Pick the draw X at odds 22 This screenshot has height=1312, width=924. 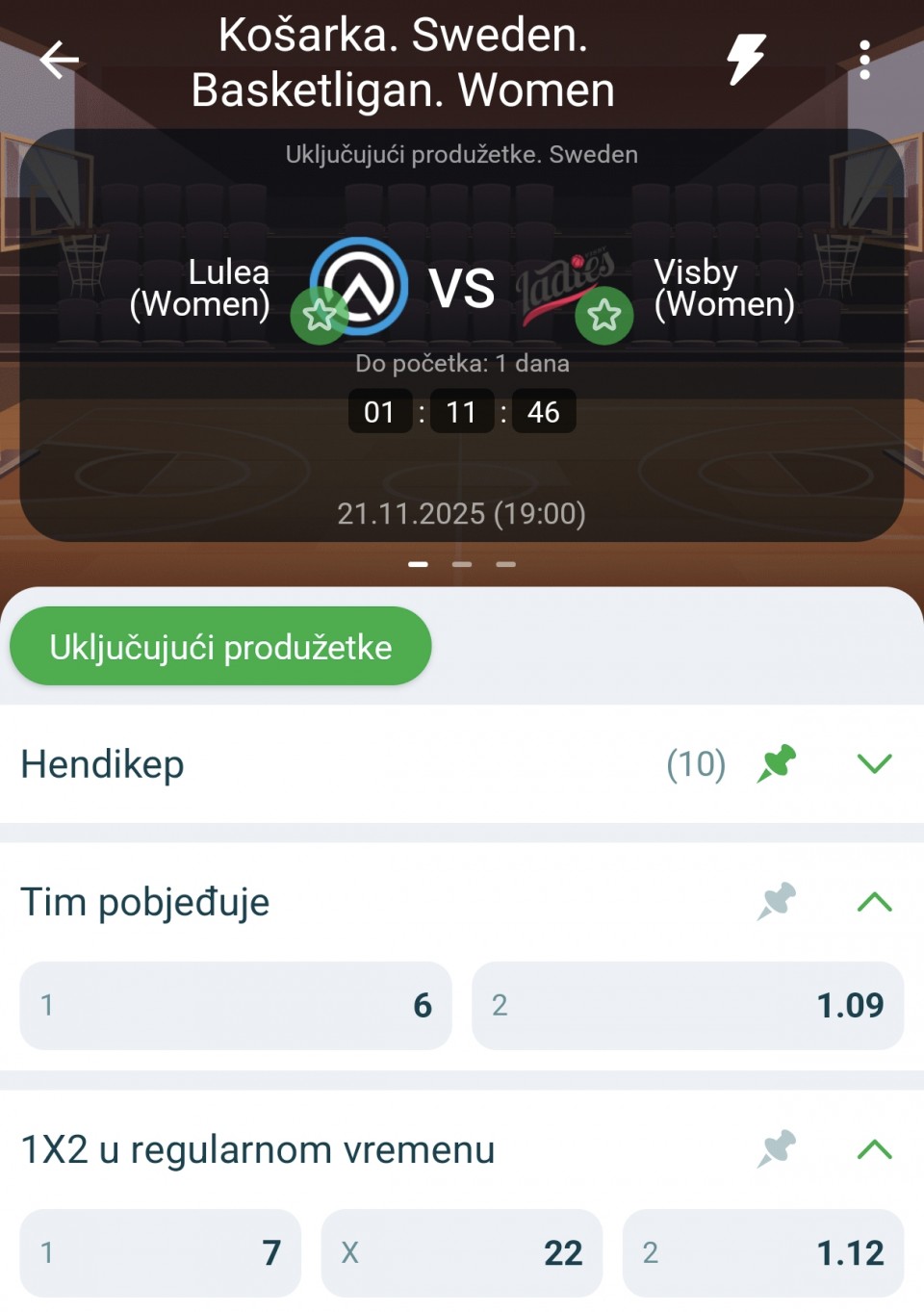(x=461, y=1253)
